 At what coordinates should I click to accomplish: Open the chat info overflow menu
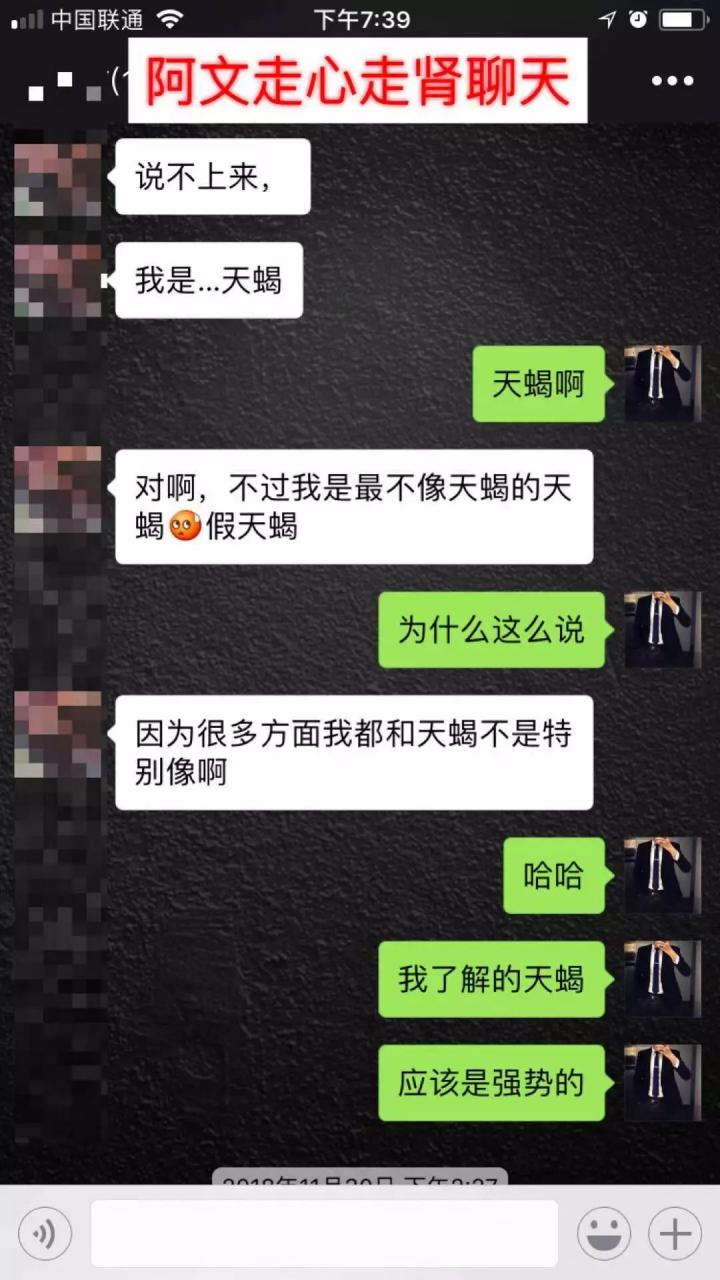coord(672,82)
